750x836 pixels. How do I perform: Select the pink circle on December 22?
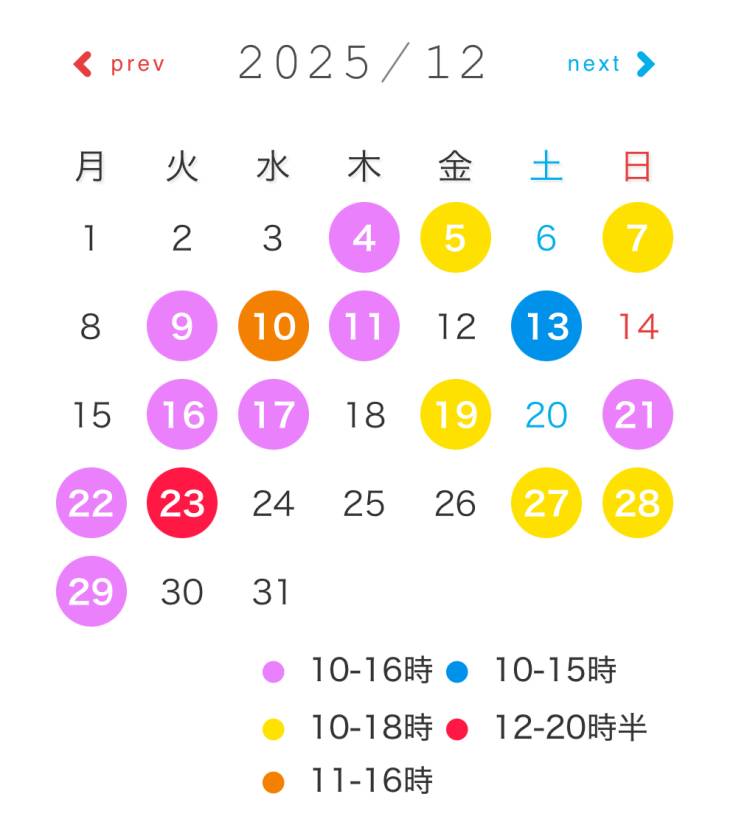(x=90, y=503)
